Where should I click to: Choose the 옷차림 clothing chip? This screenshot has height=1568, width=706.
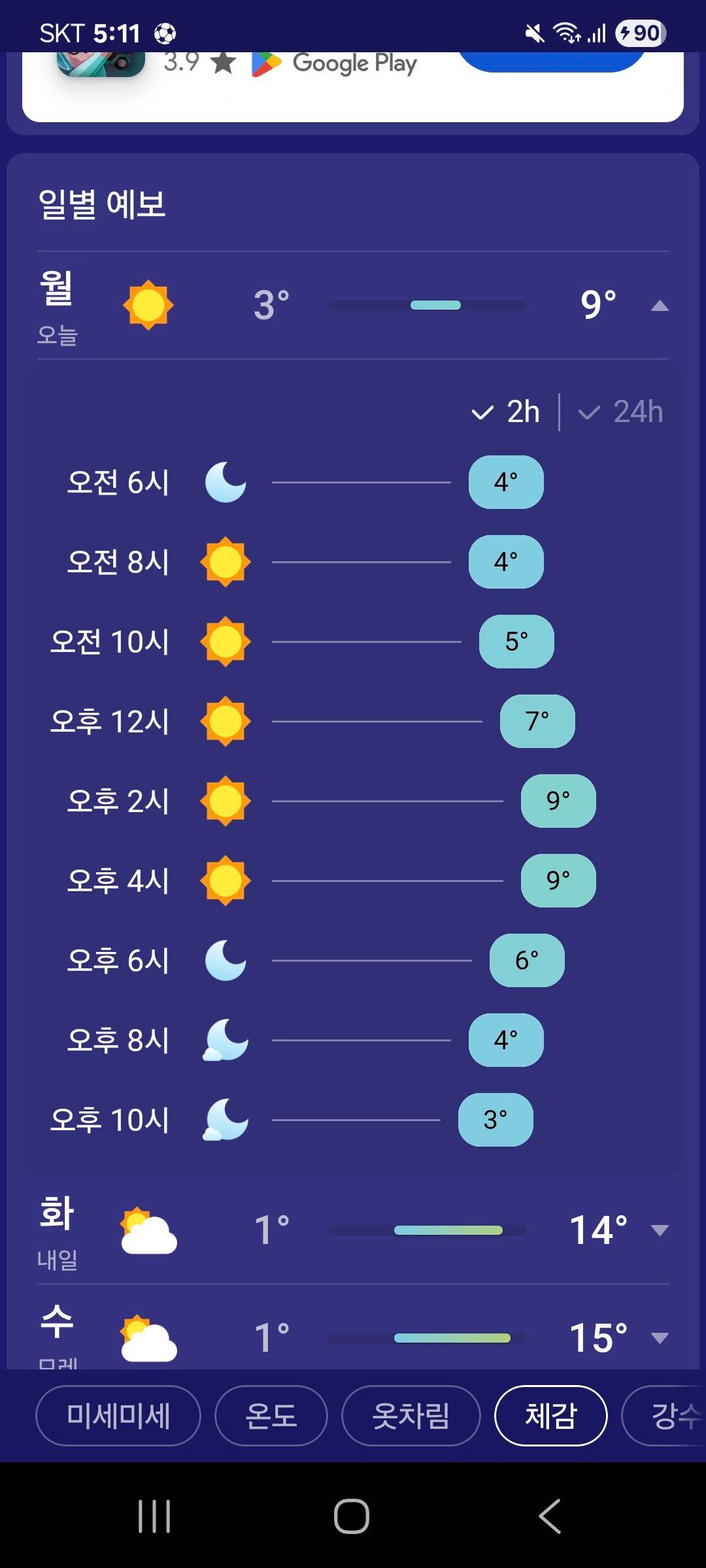tap(411, 1416)
